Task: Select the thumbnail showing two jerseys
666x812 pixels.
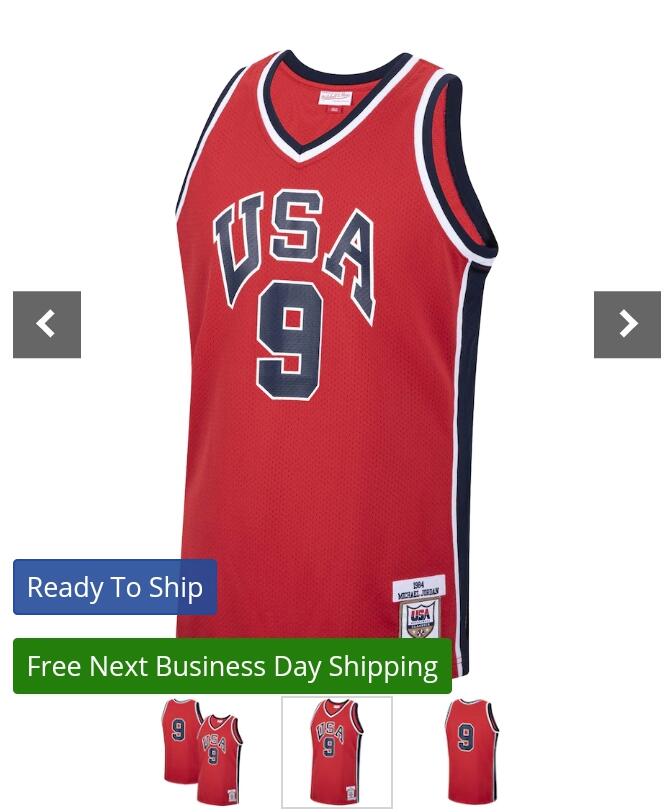Action: click(x=203, y=752)
